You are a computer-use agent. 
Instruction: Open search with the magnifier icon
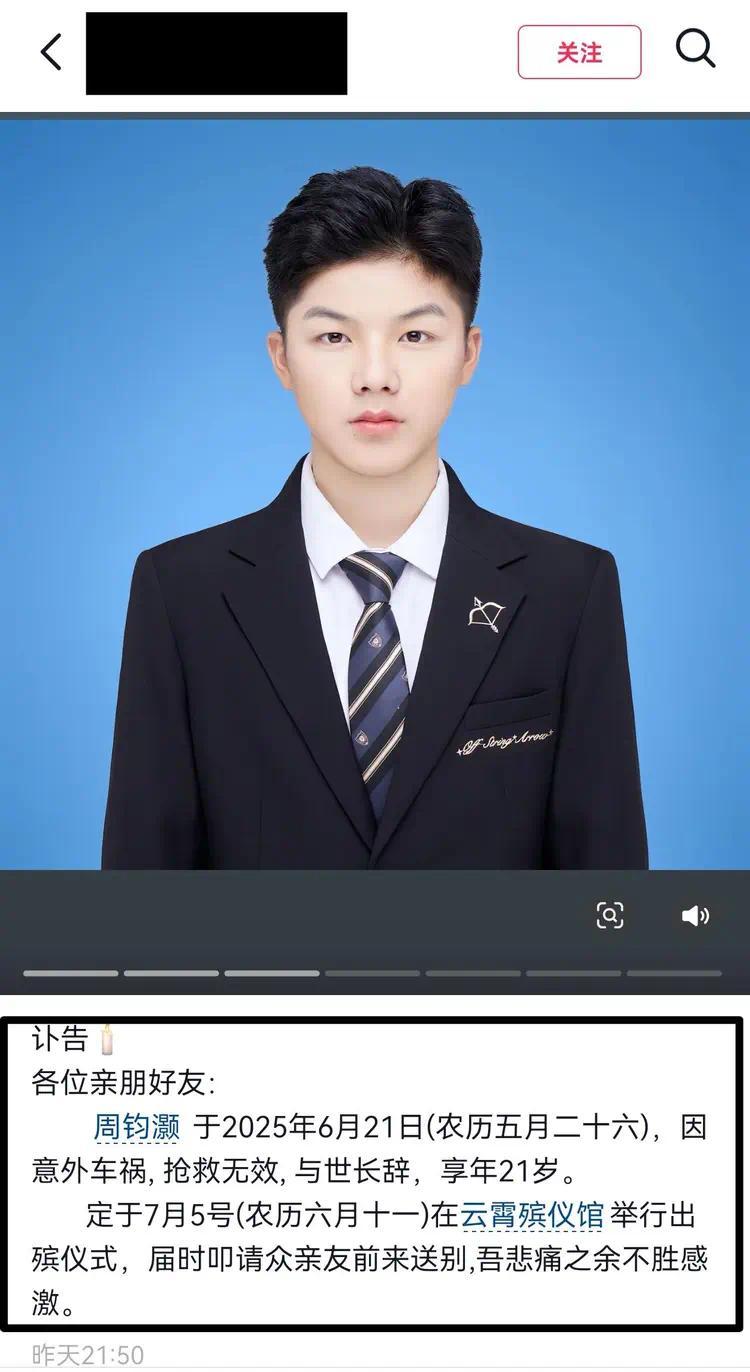(695, 48)
